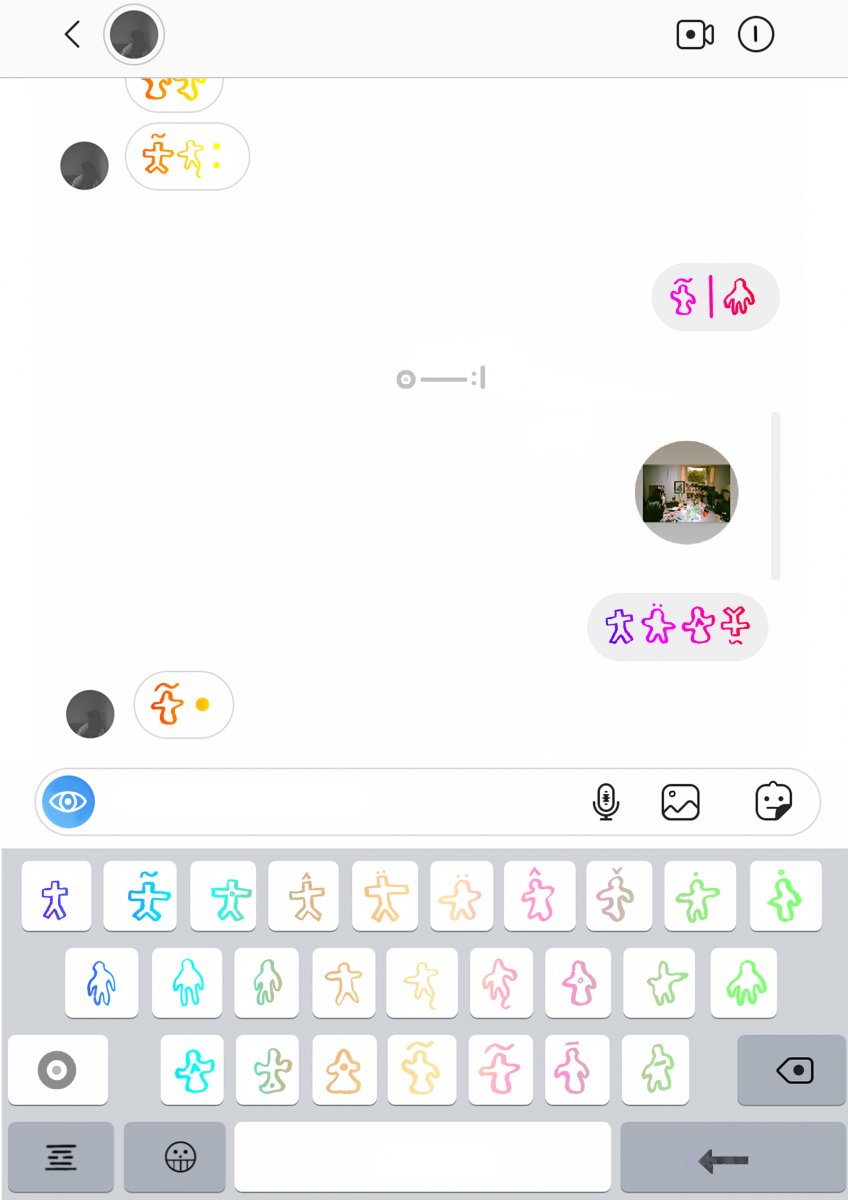Tap the circular shift key on the keyboard
The image size is (848, 1200).
click(57, 1070)
